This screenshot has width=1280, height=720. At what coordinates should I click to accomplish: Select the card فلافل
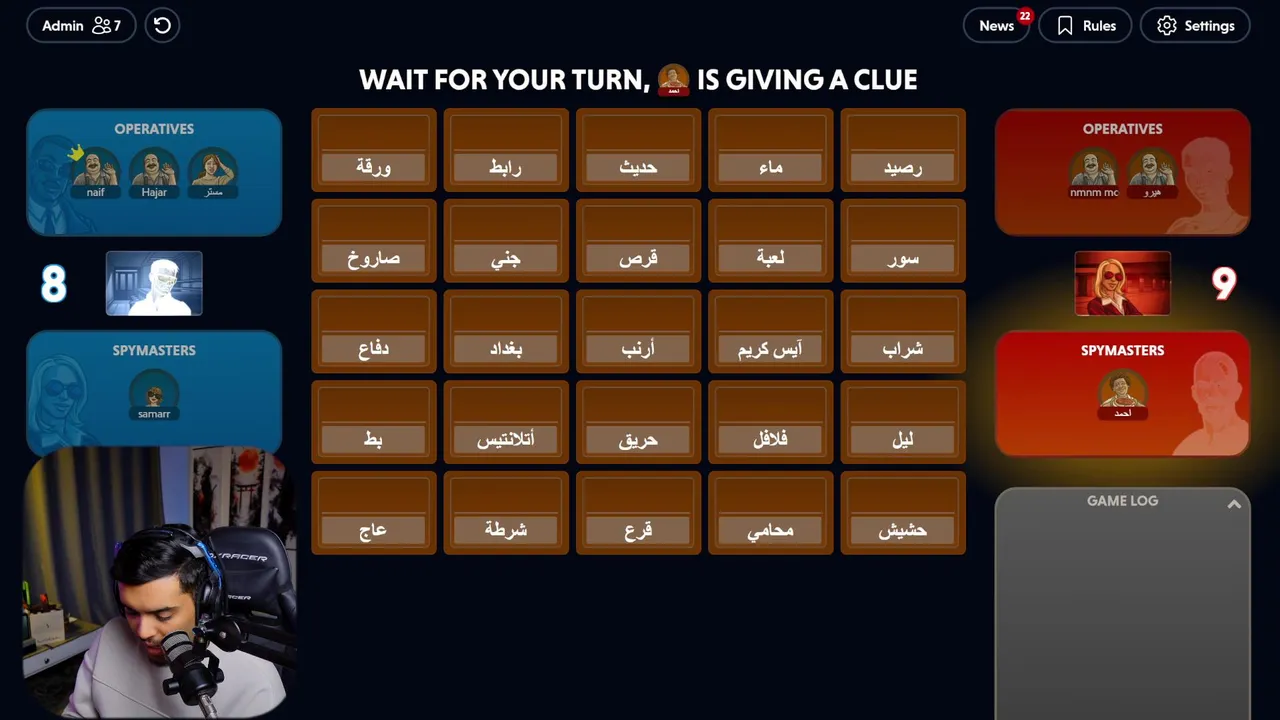pos(771,423)
